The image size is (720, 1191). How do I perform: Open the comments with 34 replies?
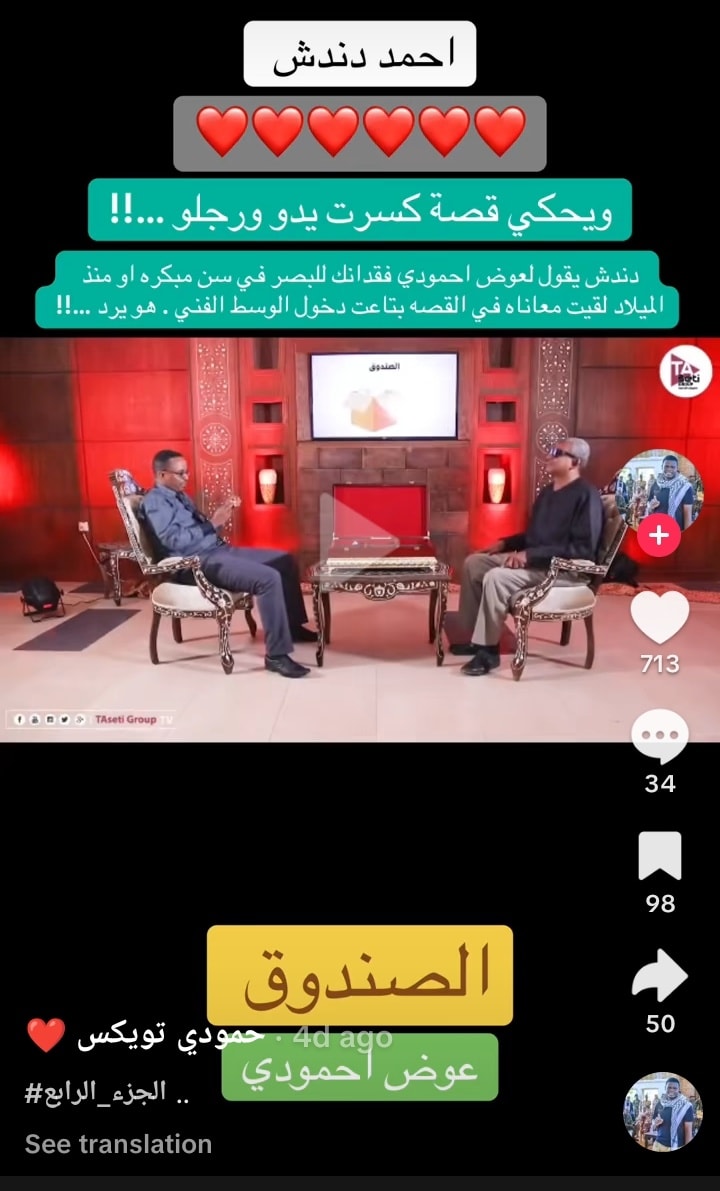click(x=660, y=738)
